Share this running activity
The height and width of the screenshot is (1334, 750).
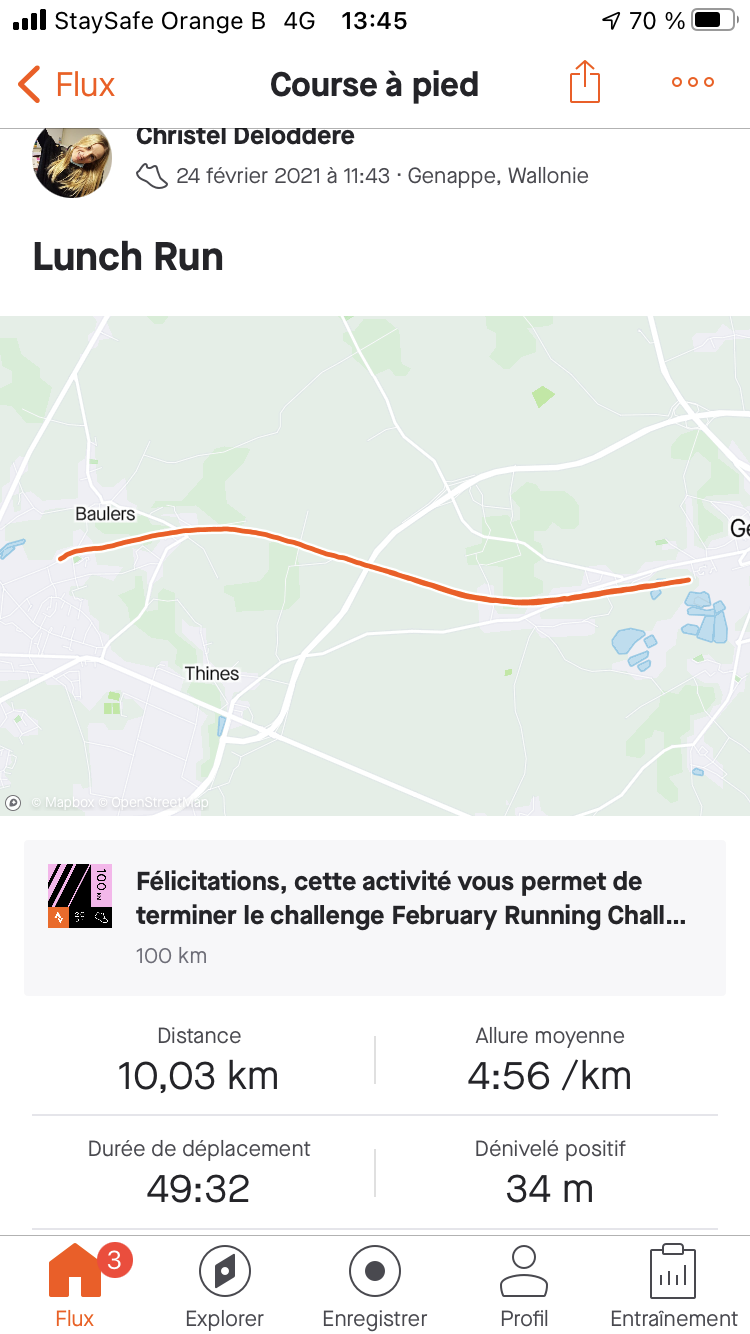(585, 83)
